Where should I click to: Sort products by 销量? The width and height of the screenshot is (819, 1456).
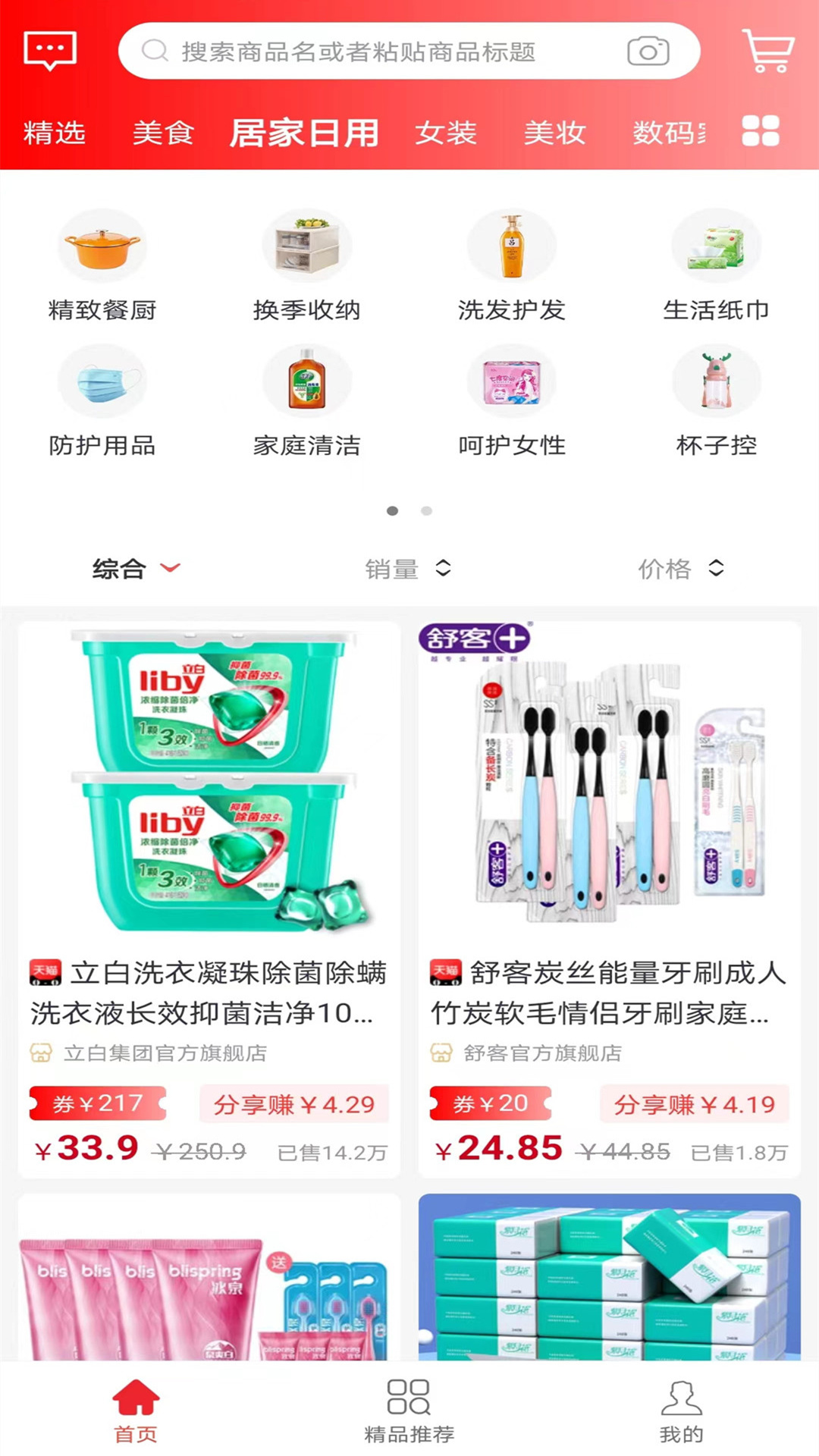[409, 568]
